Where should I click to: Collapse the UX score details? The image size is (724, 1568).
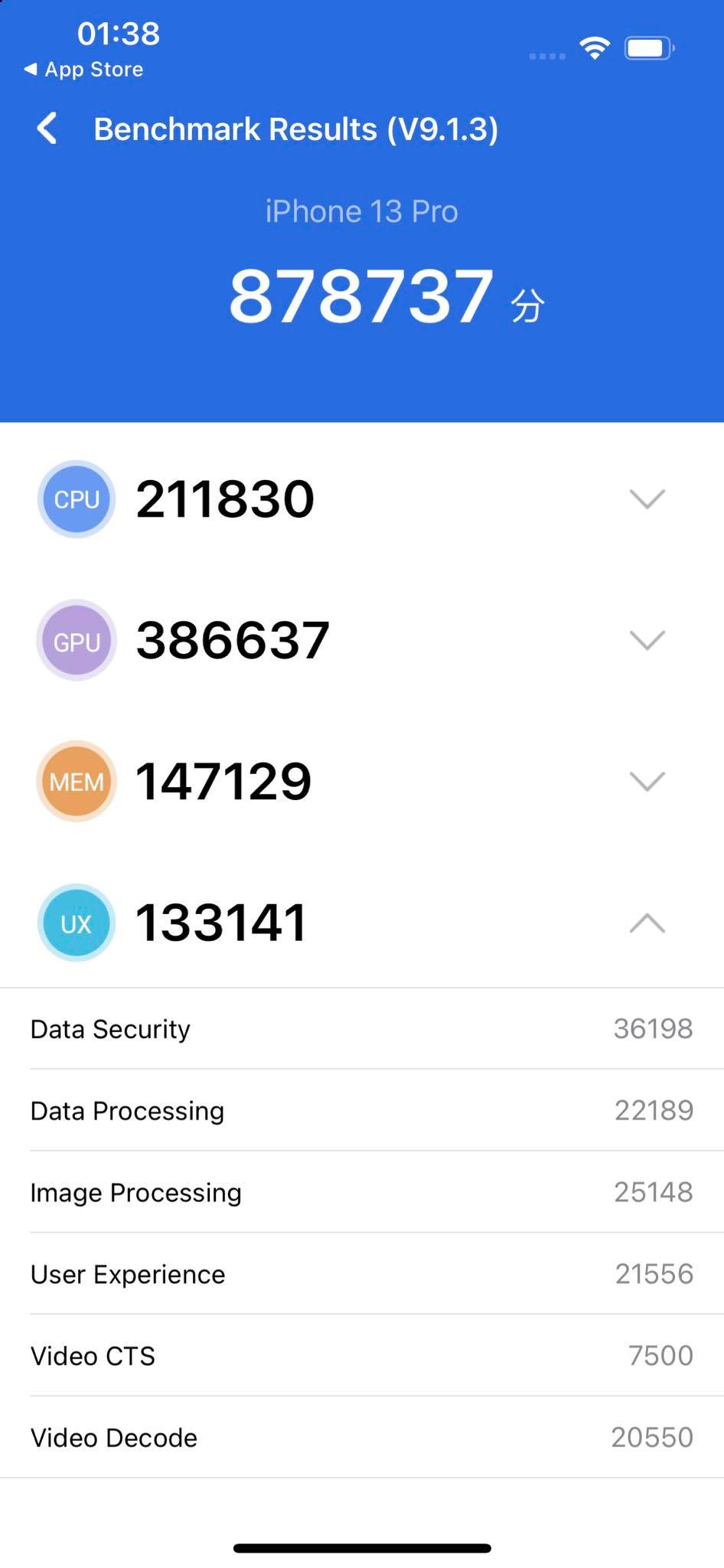(x=647, y=923)
